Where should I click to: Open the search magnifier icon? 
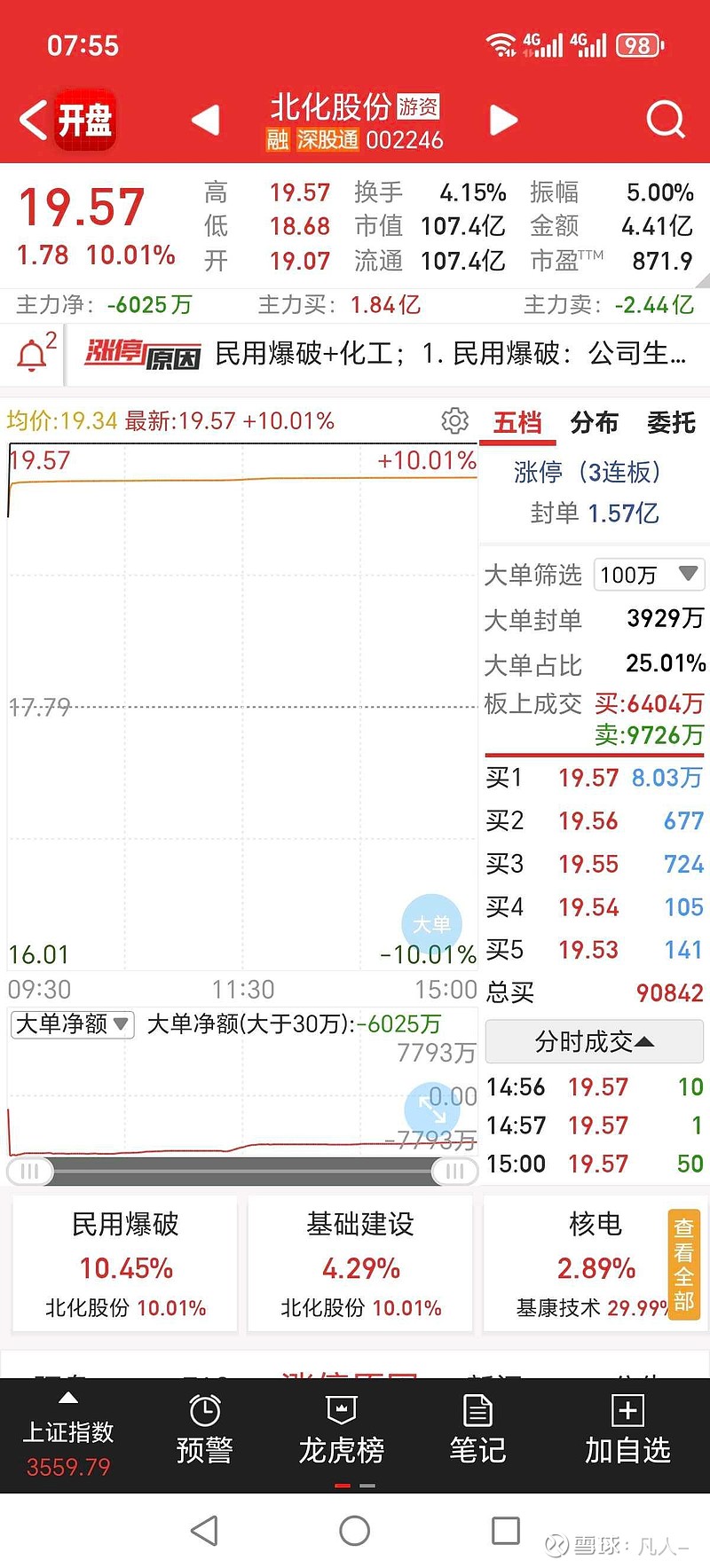coord(666,119)
